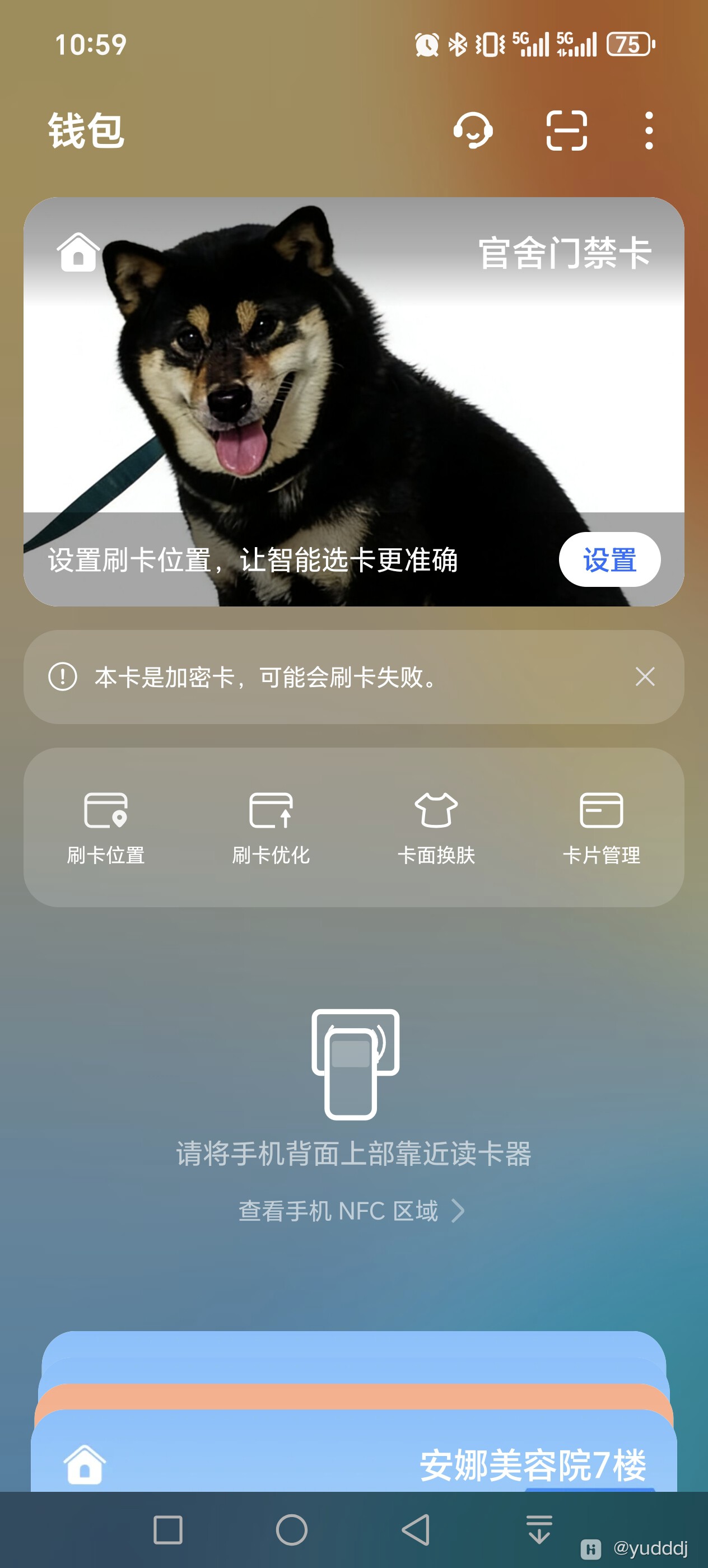Go to the home screen circle button
Viewport: 708px width, 1568px height.
coord(292,1530)
